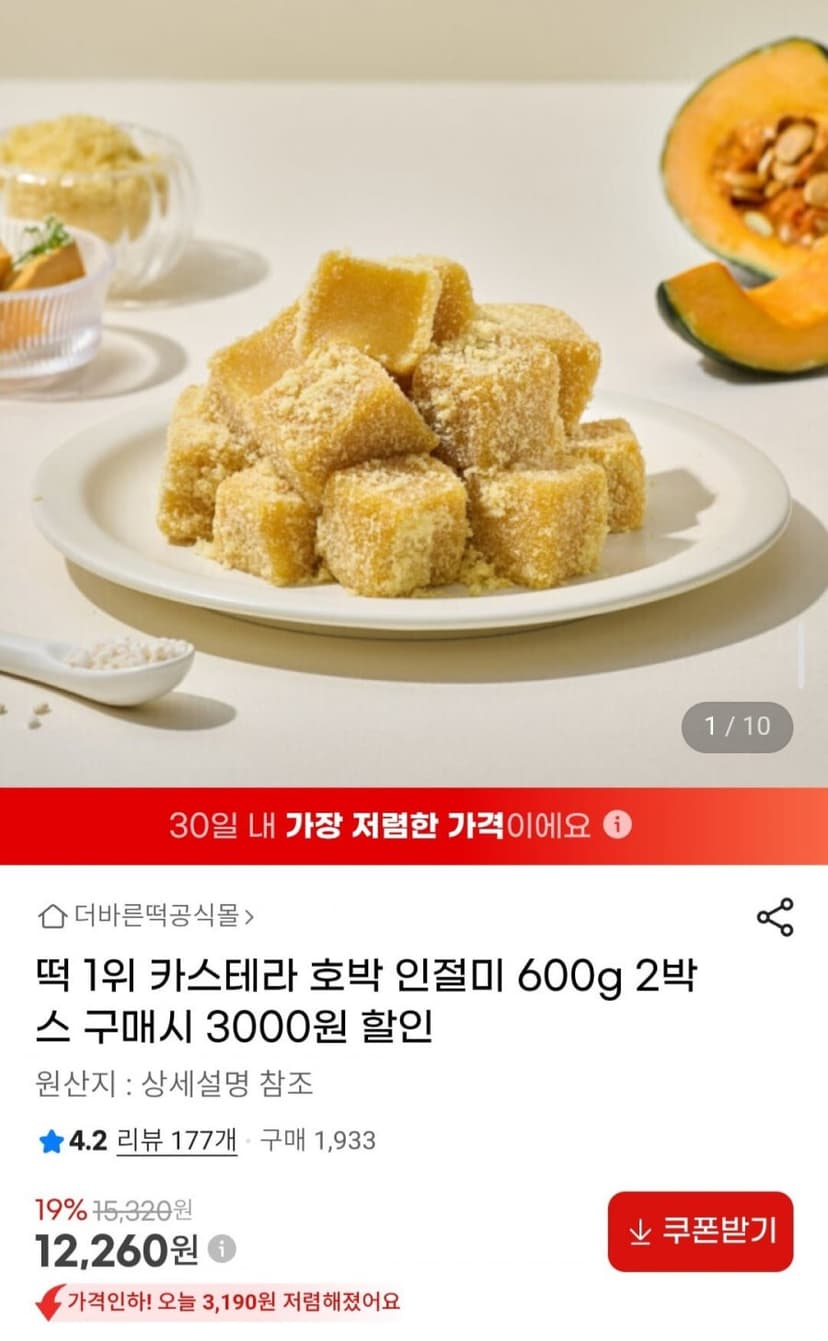Share this product via share icon
The height and width of the screenshot is (1341, 828).
[x=775, y=916]
